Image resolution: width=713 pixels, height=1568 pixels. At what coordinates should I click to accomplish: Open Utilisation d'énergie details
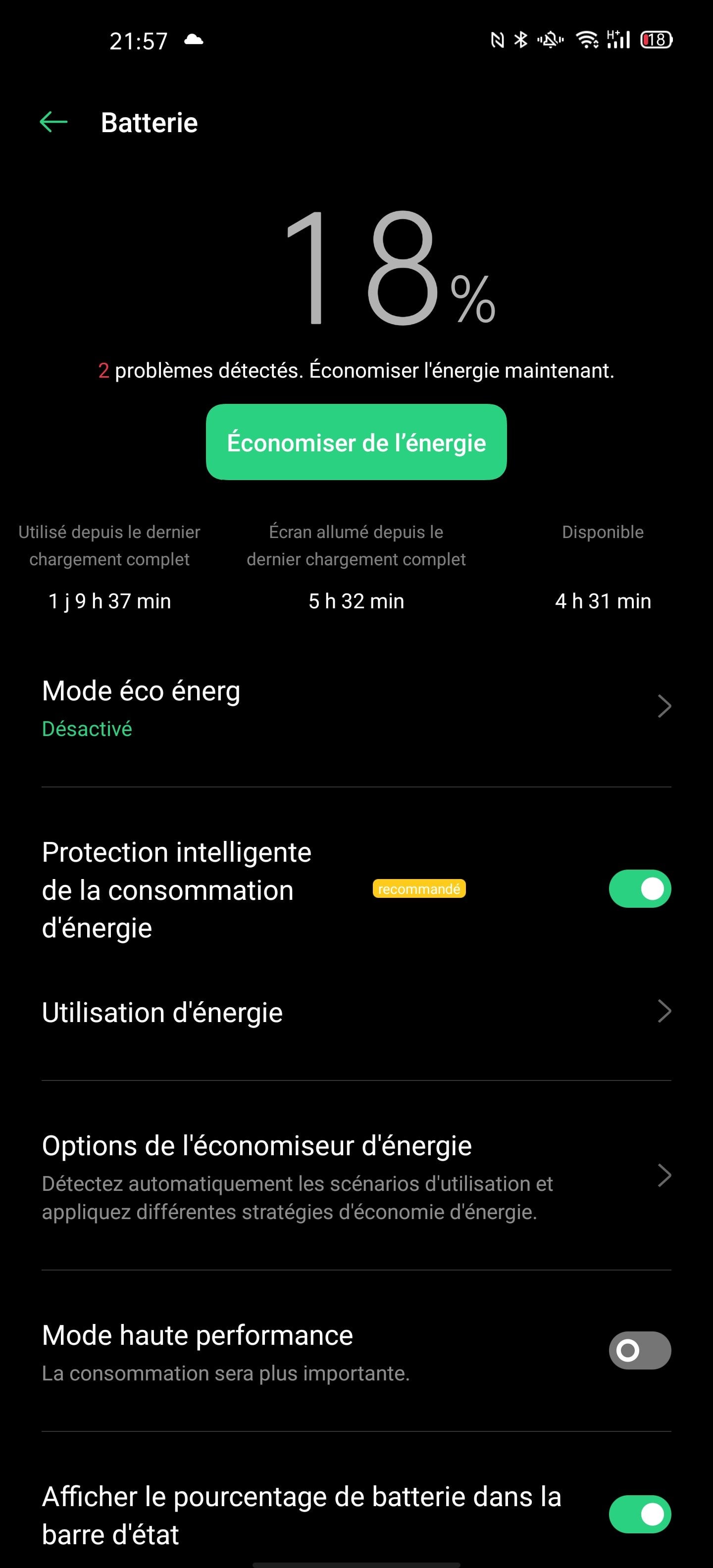tap(356, 1012)
